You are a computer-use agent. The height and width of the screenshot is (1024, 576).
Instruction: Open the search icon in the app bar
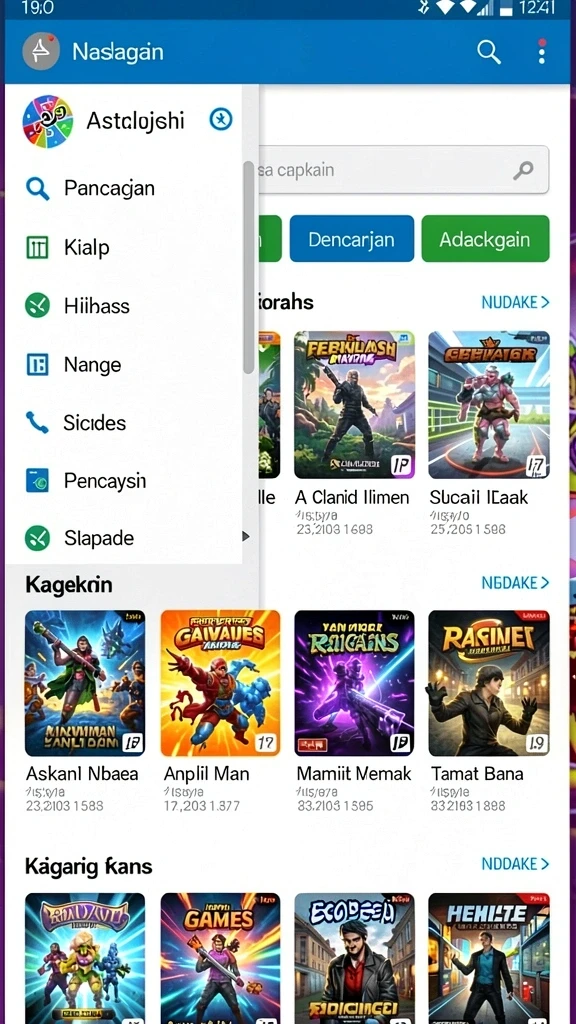[488, 52]
